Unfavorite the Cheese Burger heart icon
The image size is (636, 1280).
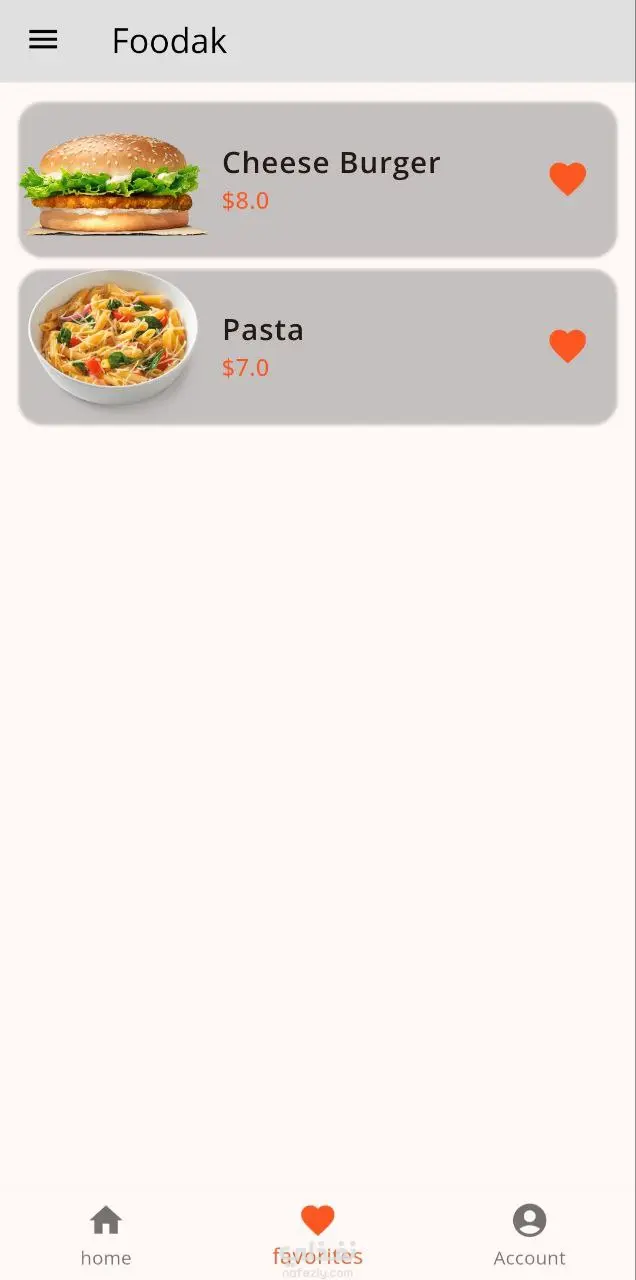tap(567, 179)
